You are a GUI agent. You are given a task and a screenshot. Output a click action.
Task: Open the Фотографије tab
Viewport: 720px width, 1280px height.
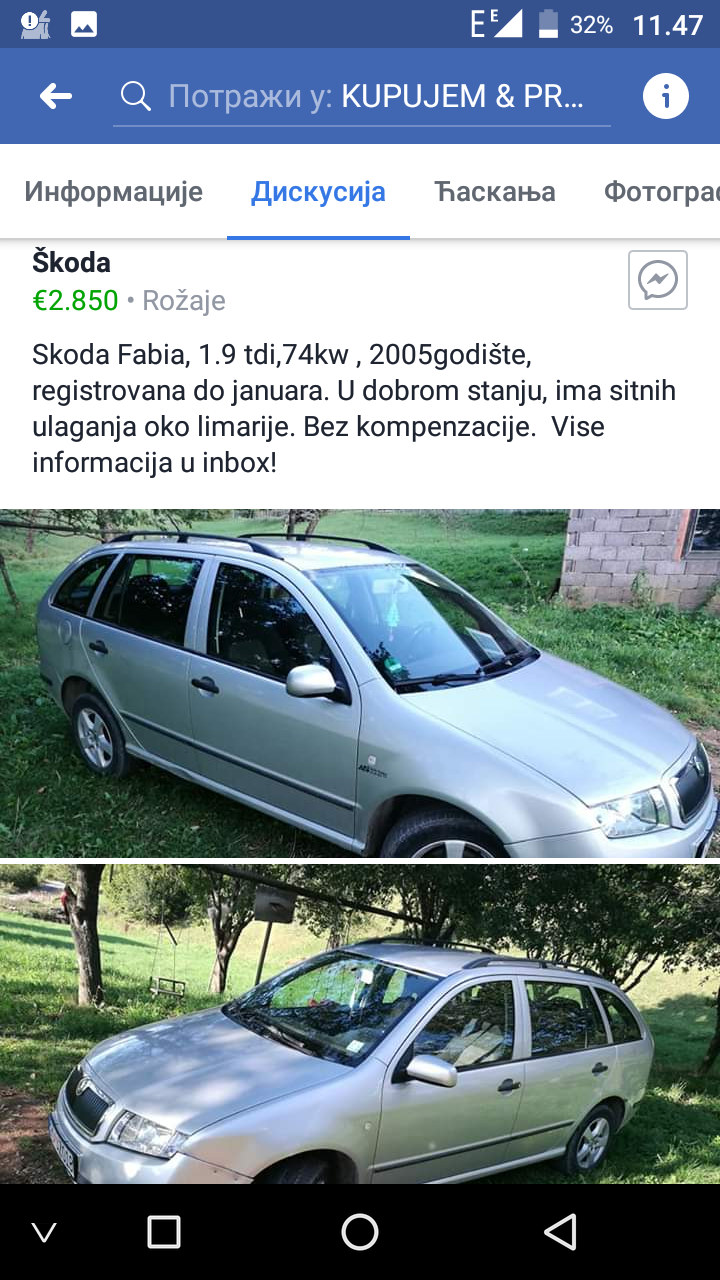tap(661, 192)
